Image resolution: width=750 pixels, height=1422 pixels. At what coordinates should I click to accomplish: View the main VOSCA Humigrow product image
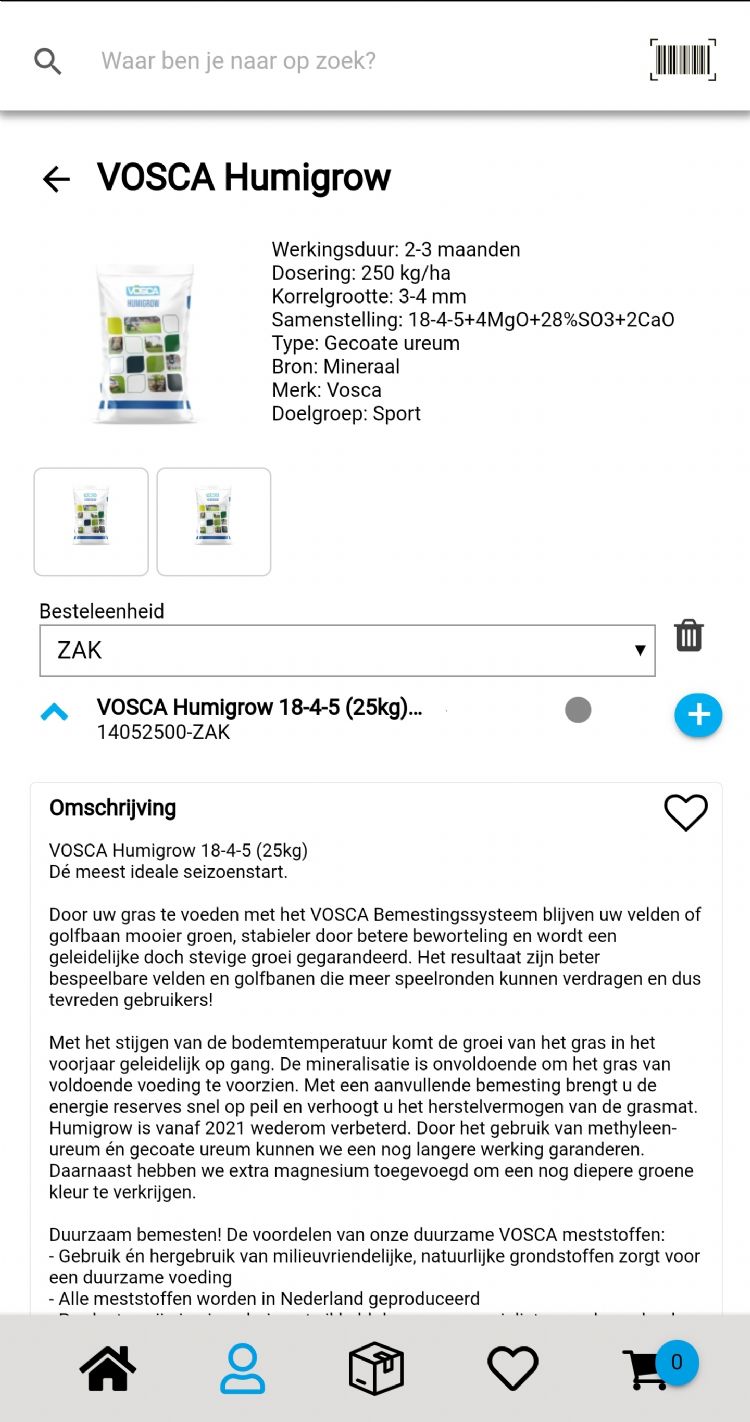tap(144, 343)
